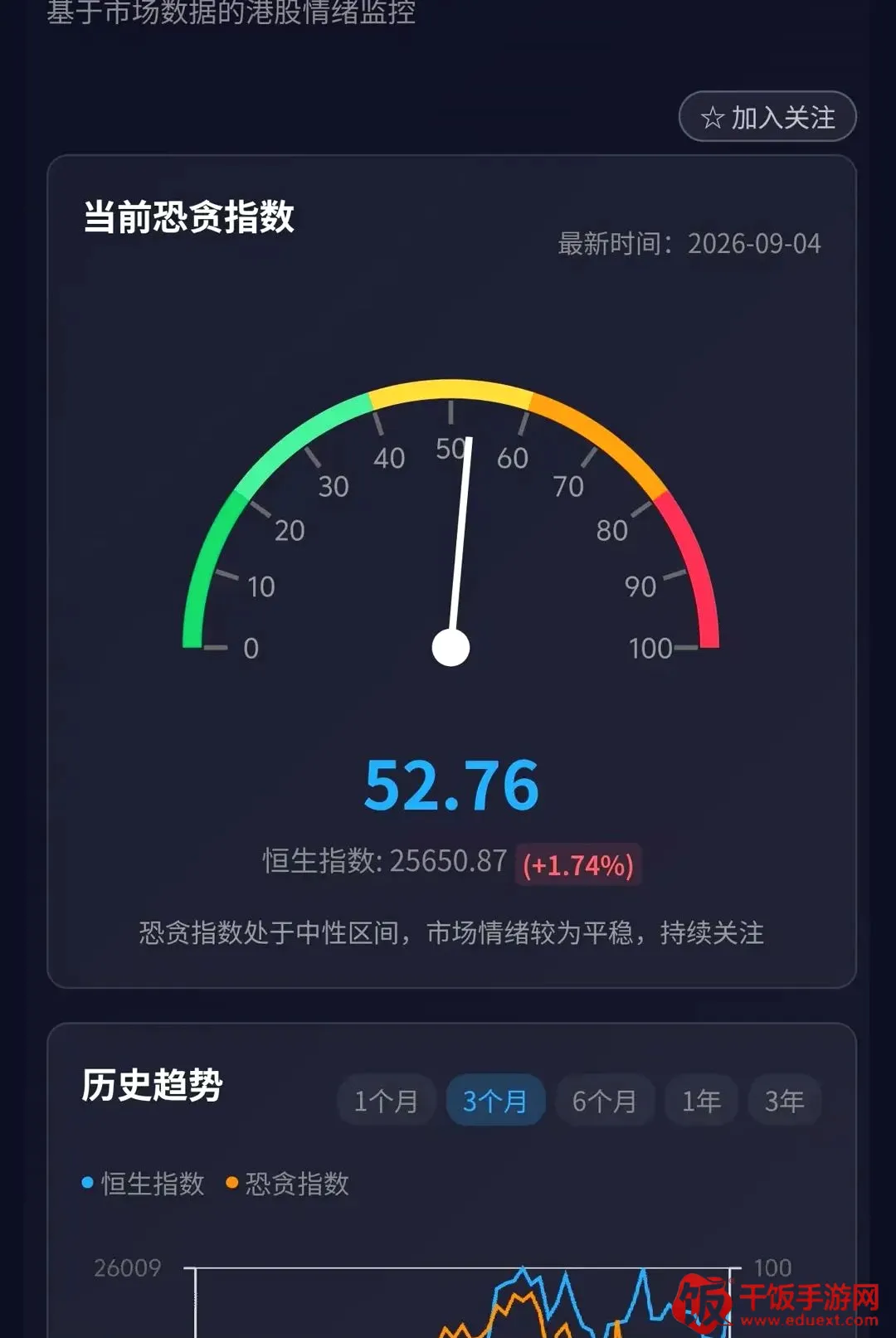Select the 3个月 range
The height and width of the screenshot is (1338, 896).
(495, 1101)
